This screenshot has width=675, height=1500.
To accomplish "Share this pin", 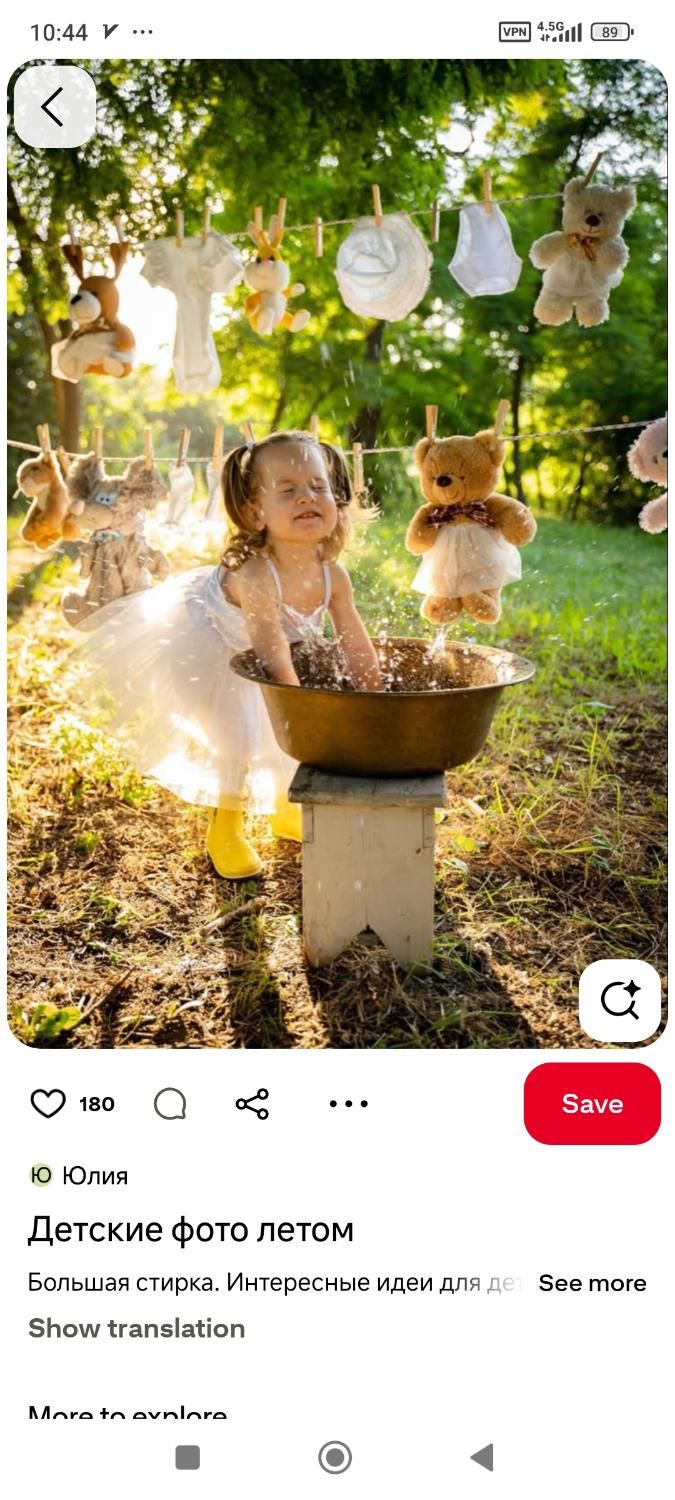I will tap(252, 1104).
